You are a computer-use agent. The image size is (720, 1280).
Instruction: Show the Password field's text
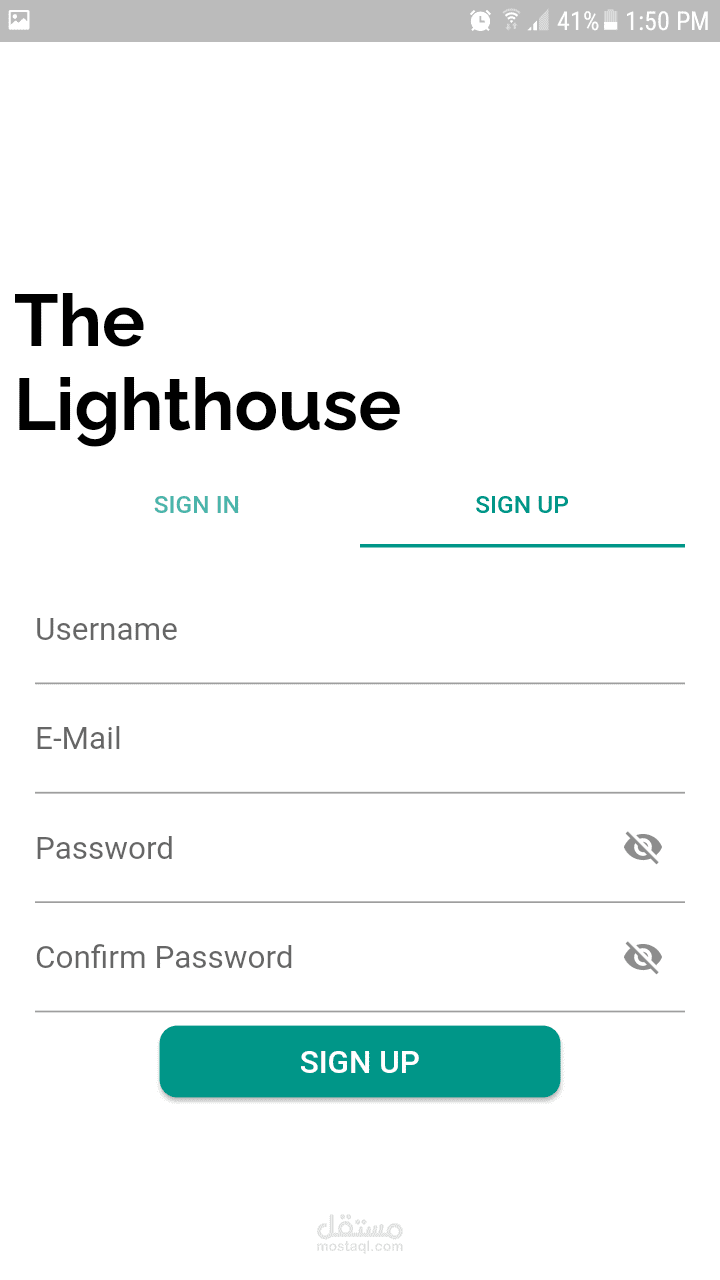tap(642, 848)
